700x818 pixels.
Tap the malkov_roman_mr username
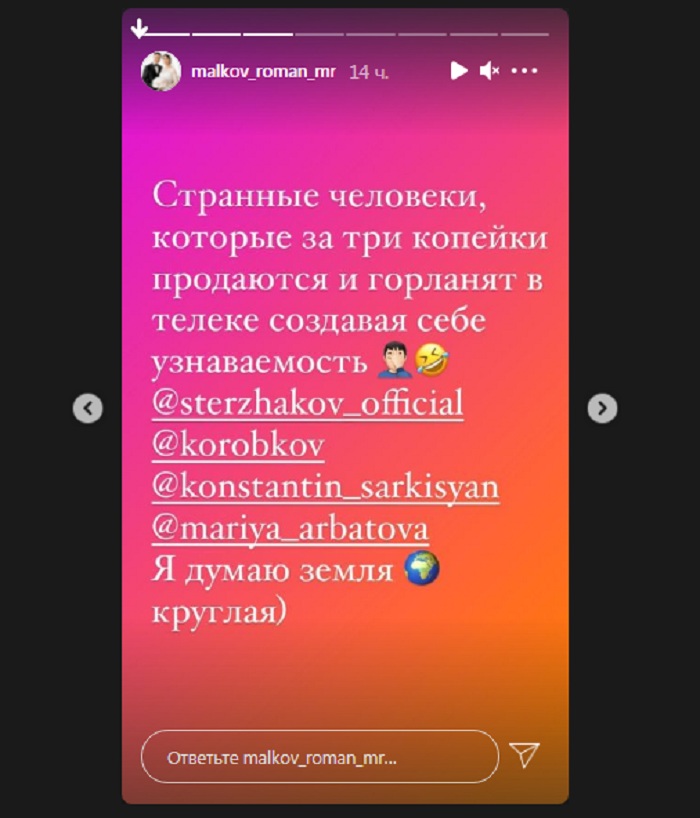point(264,72)
